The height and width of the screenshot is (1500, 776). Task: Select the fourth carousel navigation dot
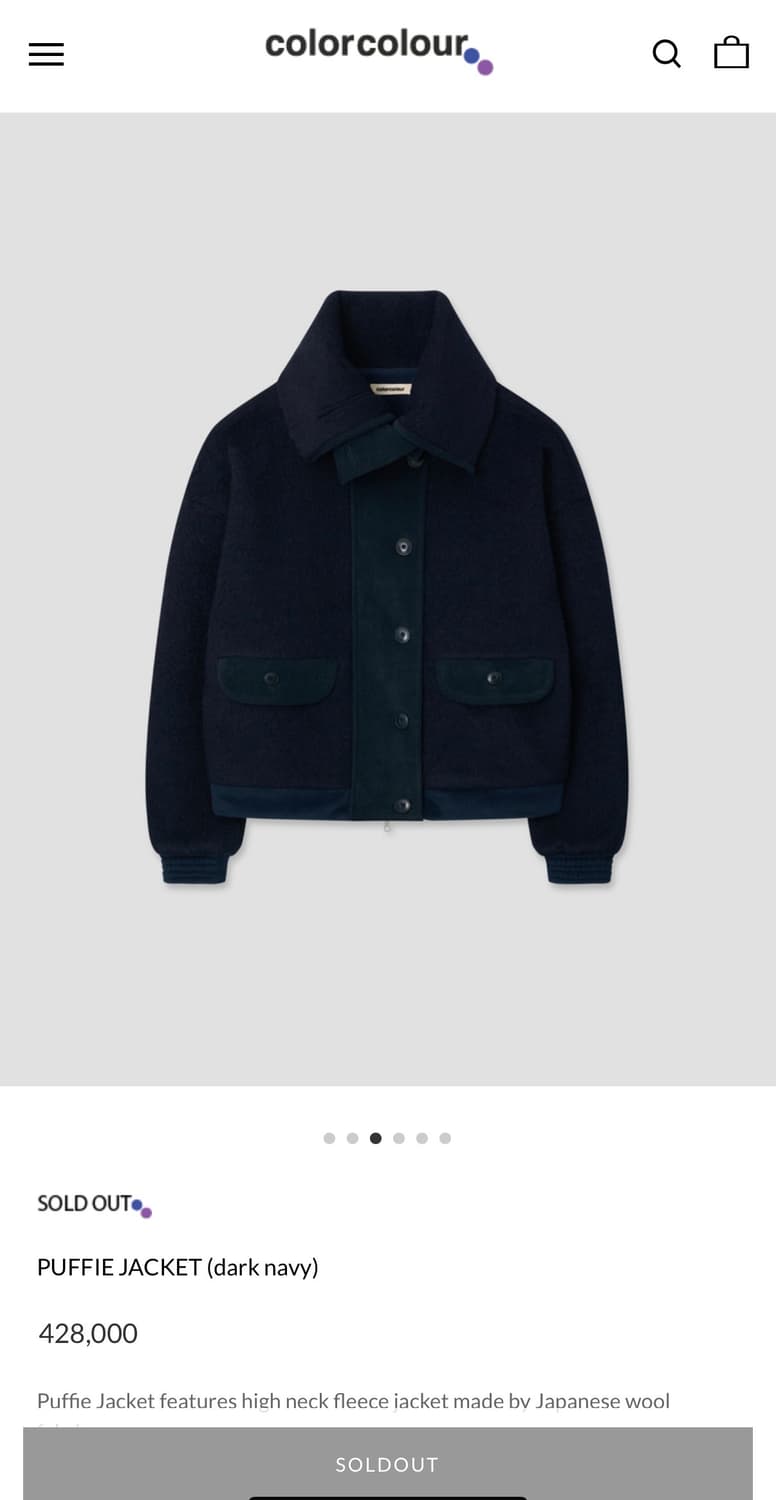[x=398, y=1137]
